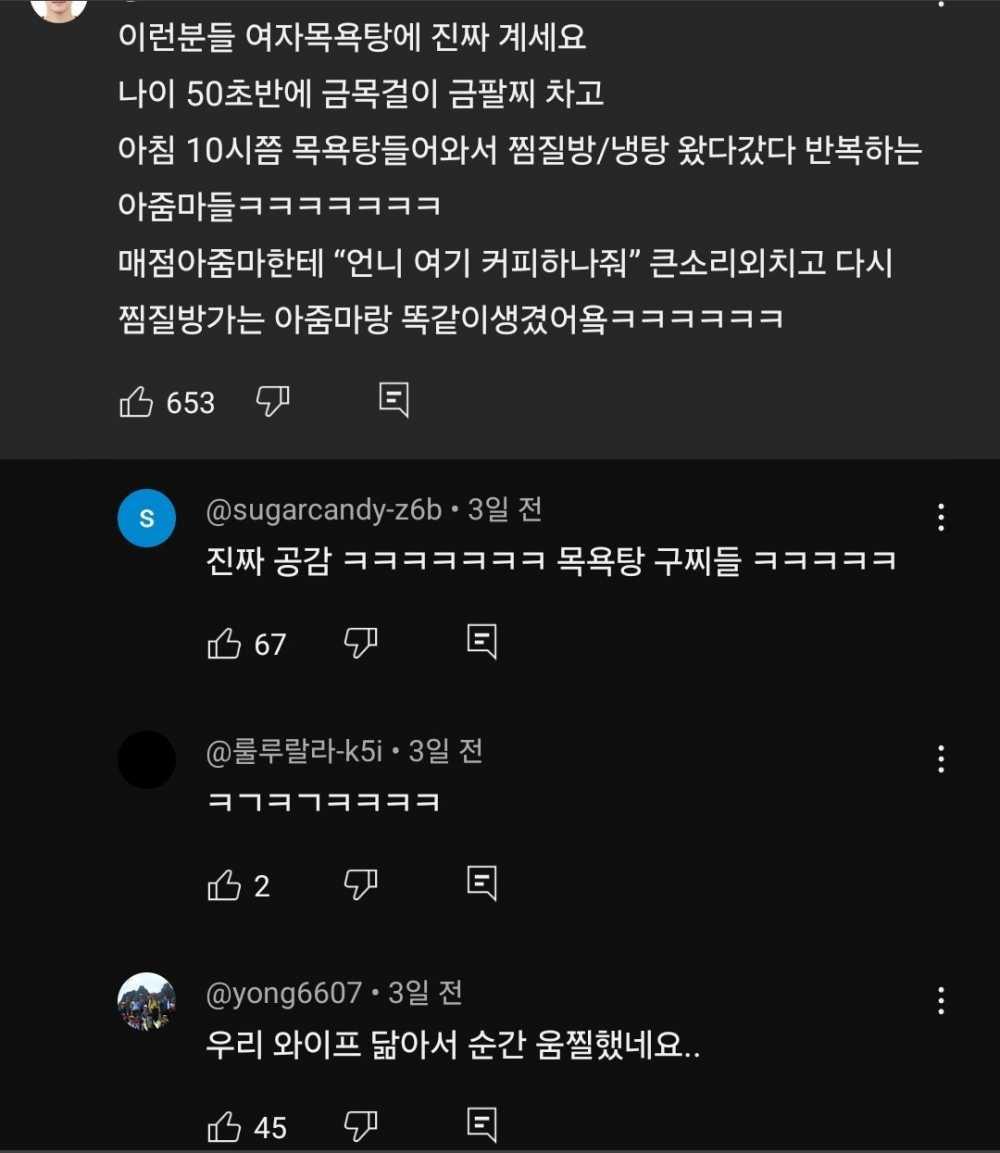Open the overflow menu for @sugarcandy-z6b's reply
The image size is (1000, 1153).
click(940, 517)
